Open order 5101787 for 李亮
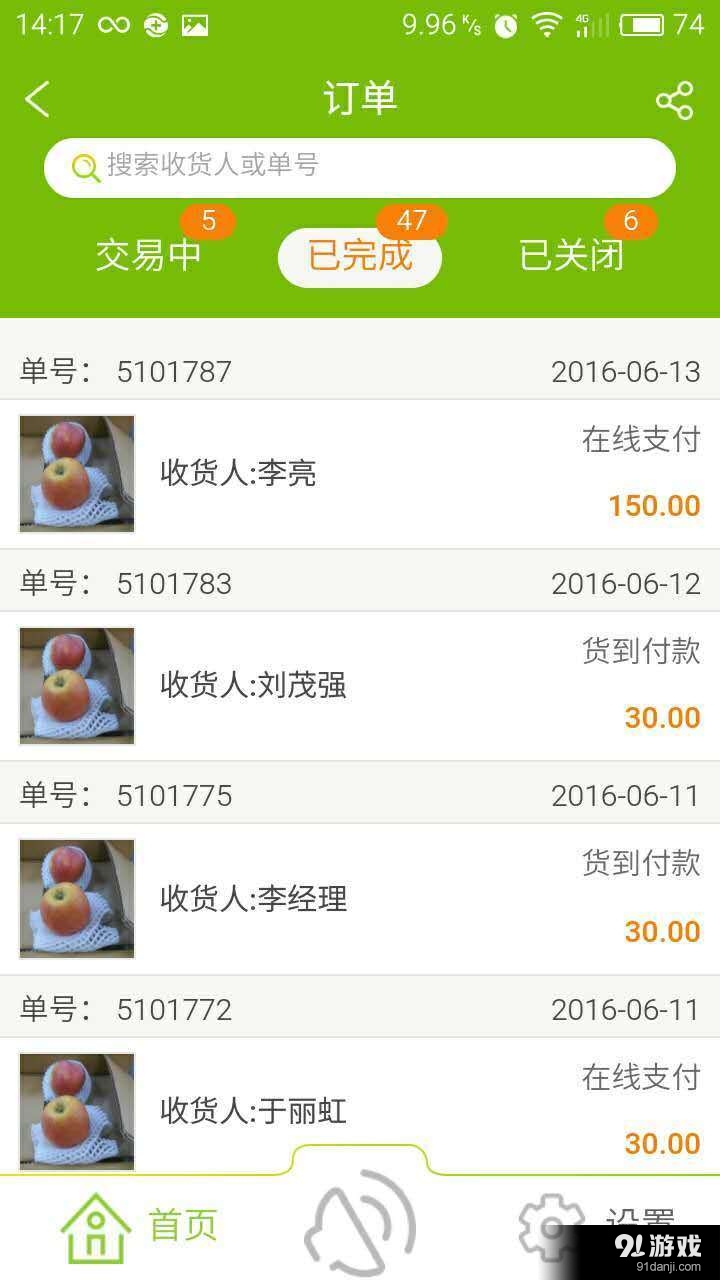Image resolution: width=720 pixels, height=1280 pixels. coord(360,474)
